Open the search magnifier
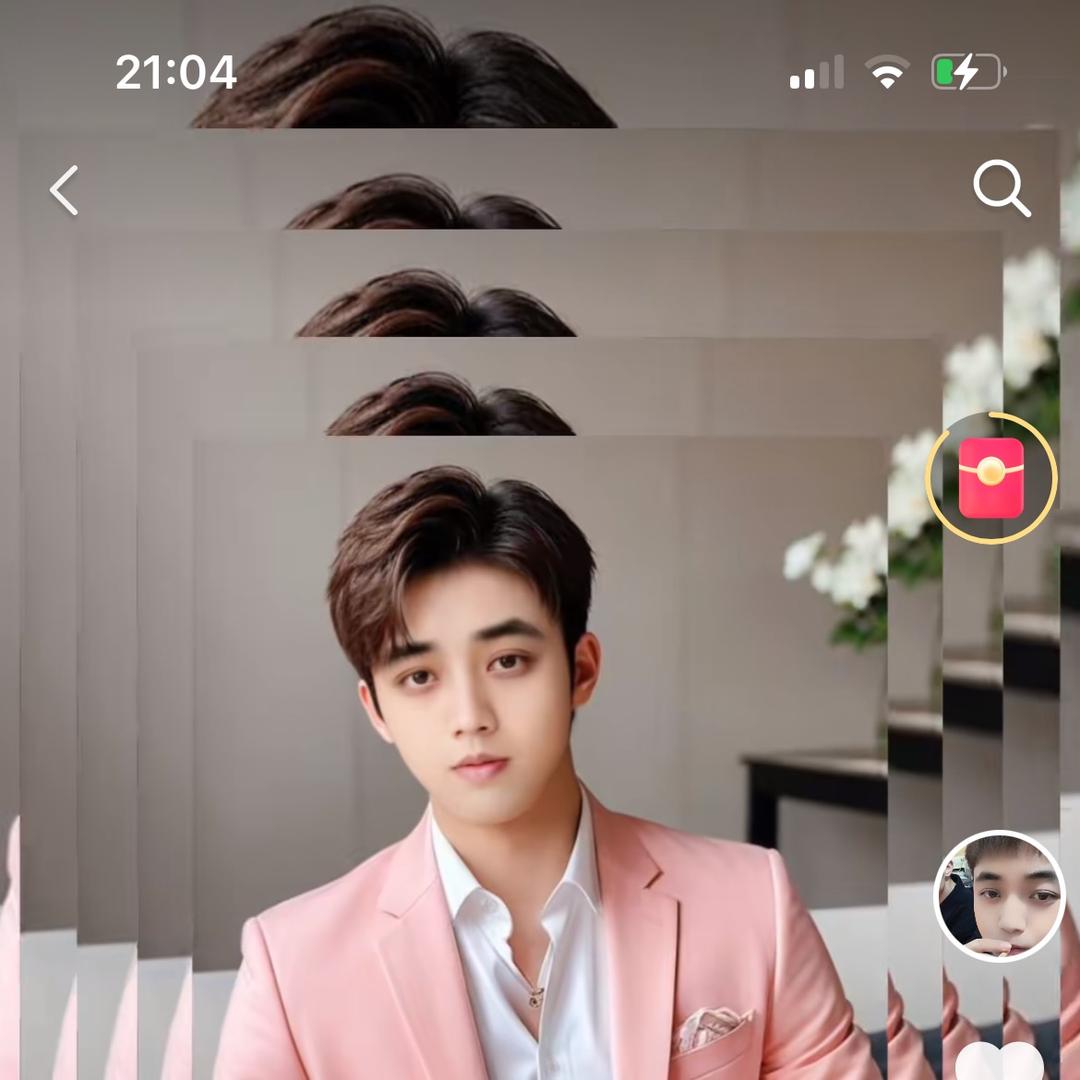 tap(1001, 189)
